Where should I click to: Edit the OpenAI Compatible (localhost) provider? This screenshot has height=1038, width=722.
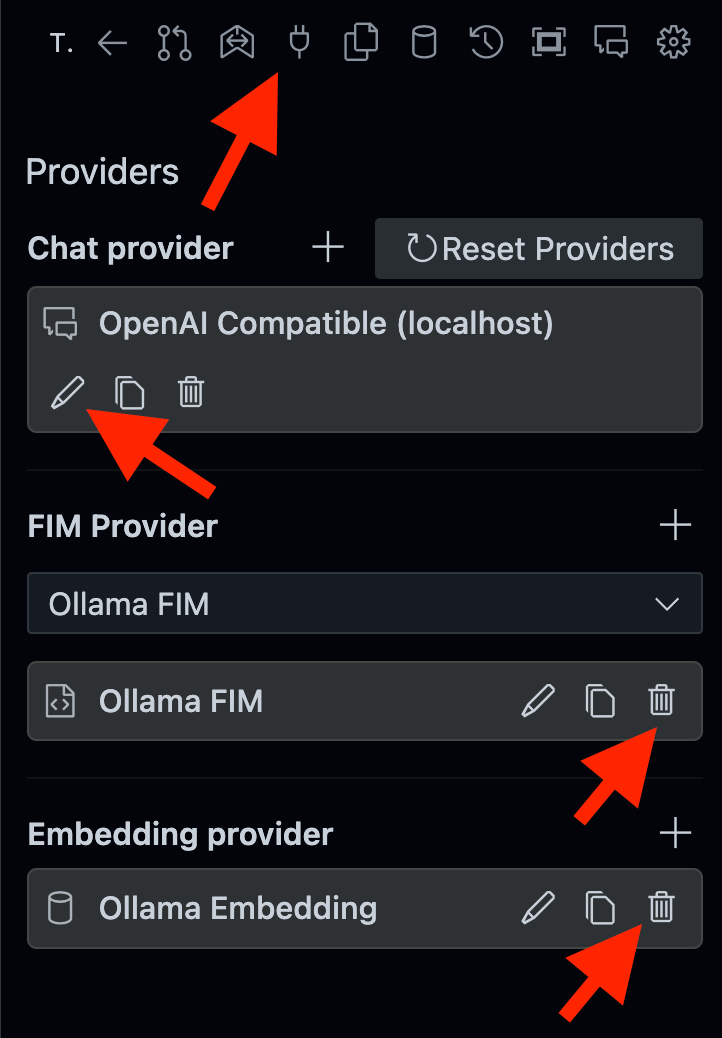point(68,393)
